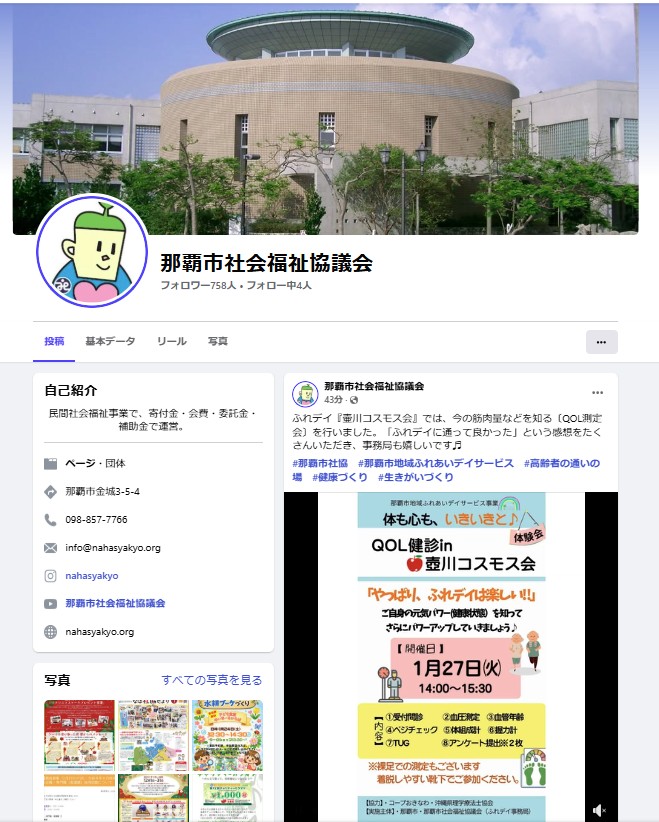659x822 pixels.
Task: Open hashtag #健康づくり
Action: coord(342,477)
